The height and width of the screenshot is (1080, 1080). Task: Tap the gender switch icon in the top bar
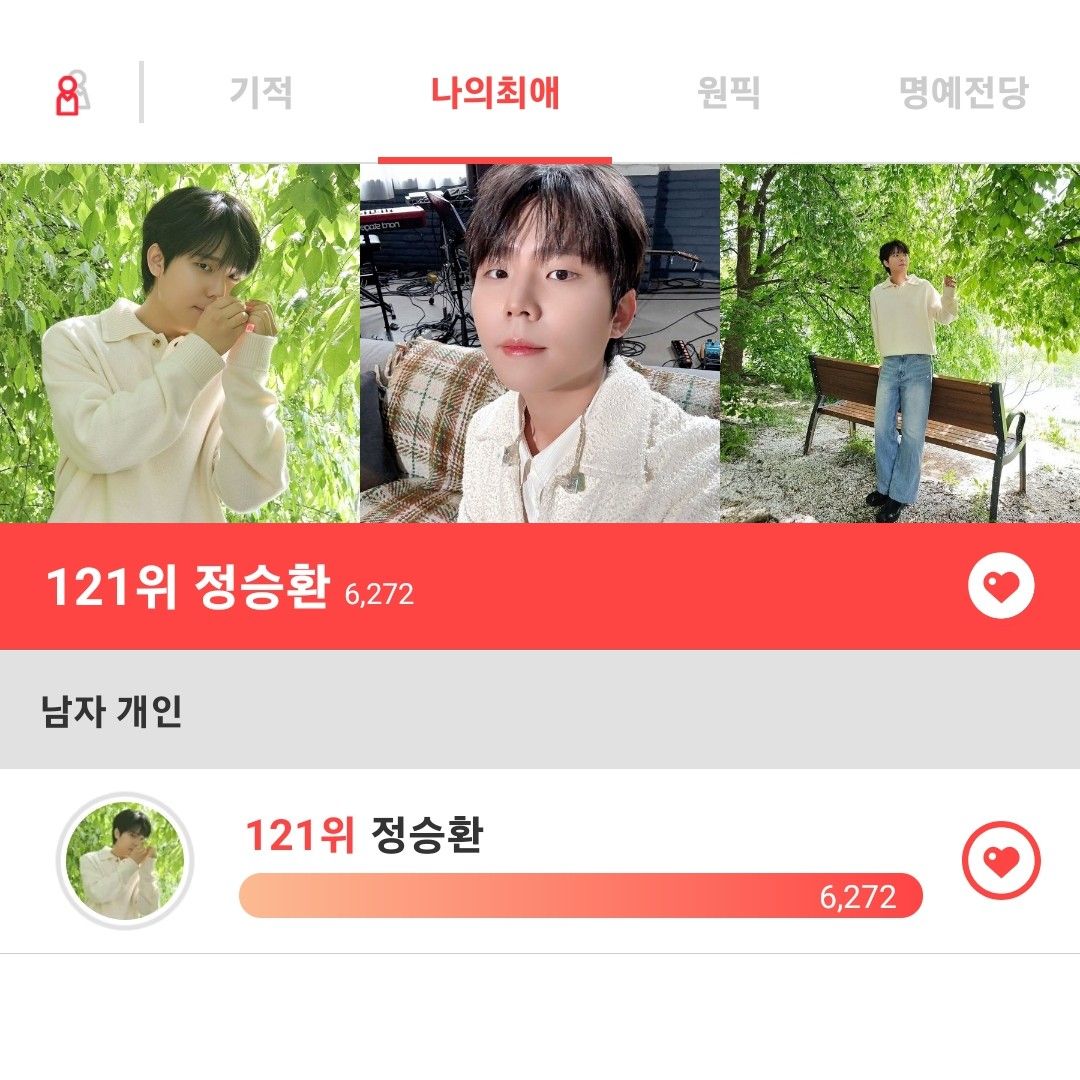pos(70,93)
